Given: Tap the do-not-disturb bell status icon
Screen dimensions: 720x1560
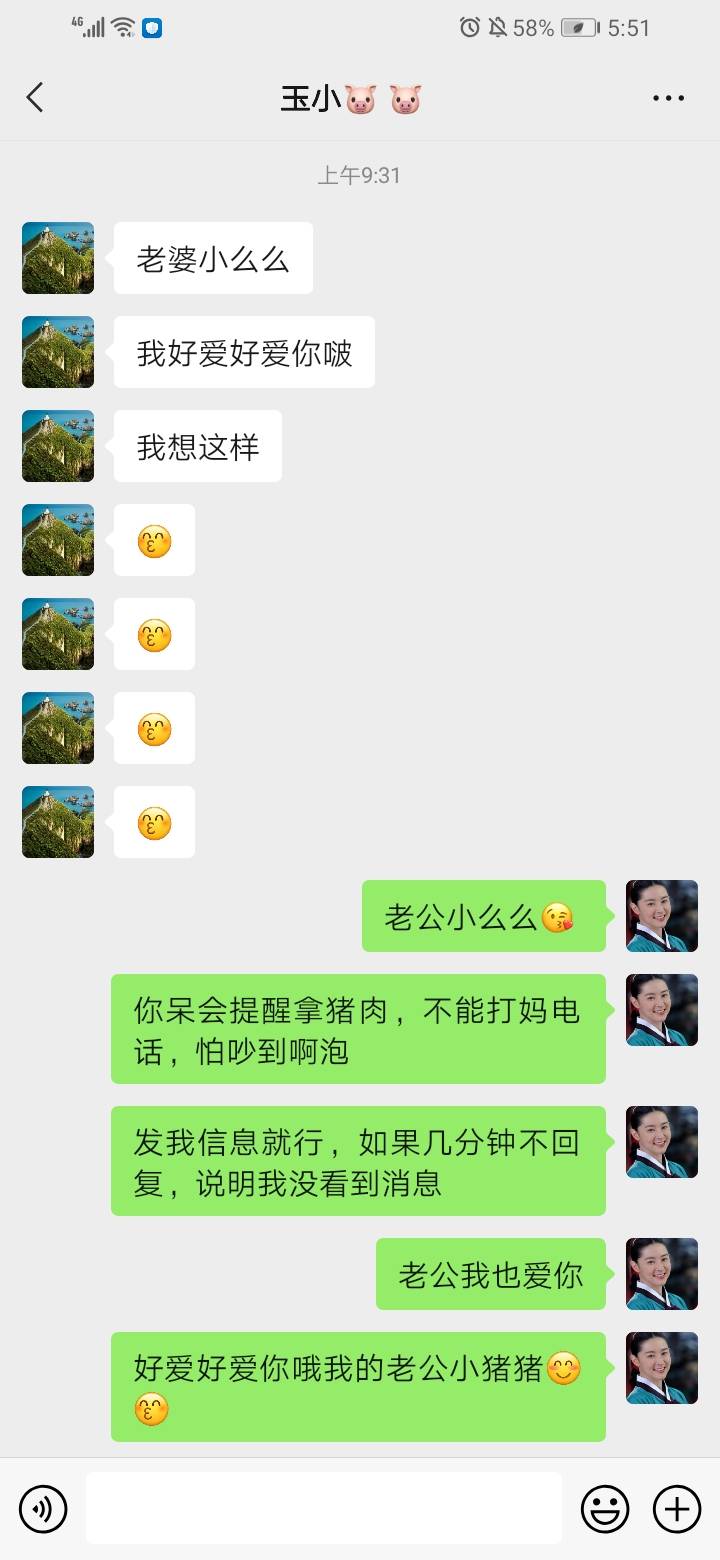Looking at the screenshot, I should click(497, 29).
